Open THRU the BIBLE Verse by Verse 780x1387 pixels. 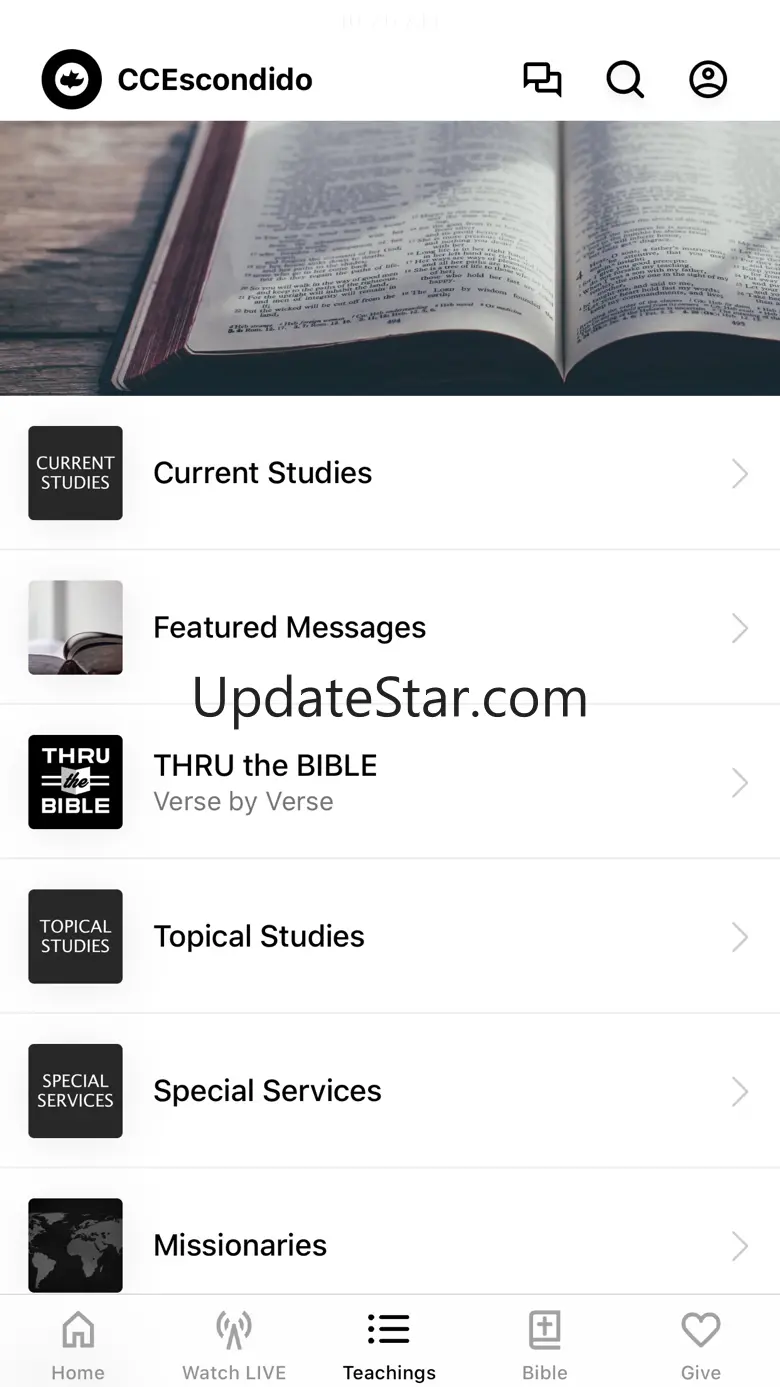[390, 782]
